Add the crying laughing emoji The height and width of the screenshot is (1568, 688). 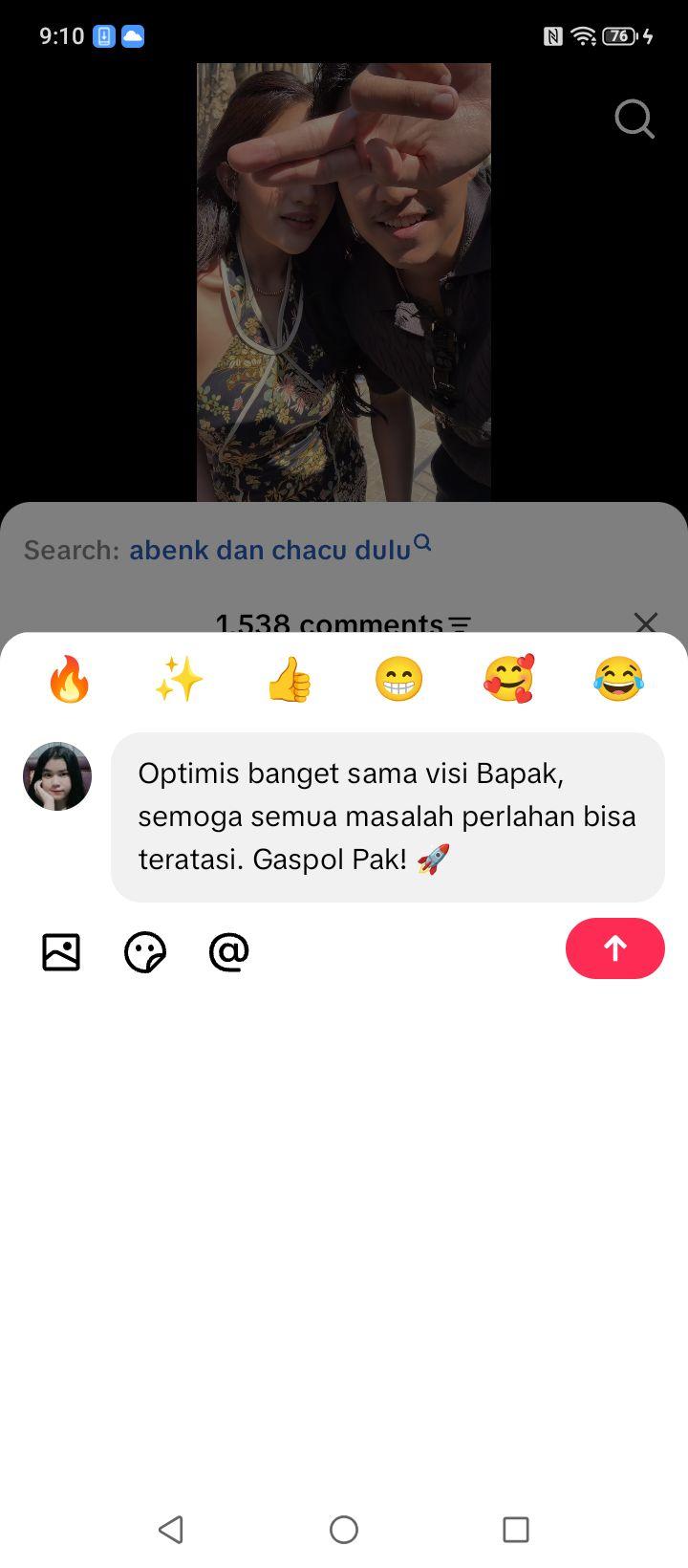point(618,680)
